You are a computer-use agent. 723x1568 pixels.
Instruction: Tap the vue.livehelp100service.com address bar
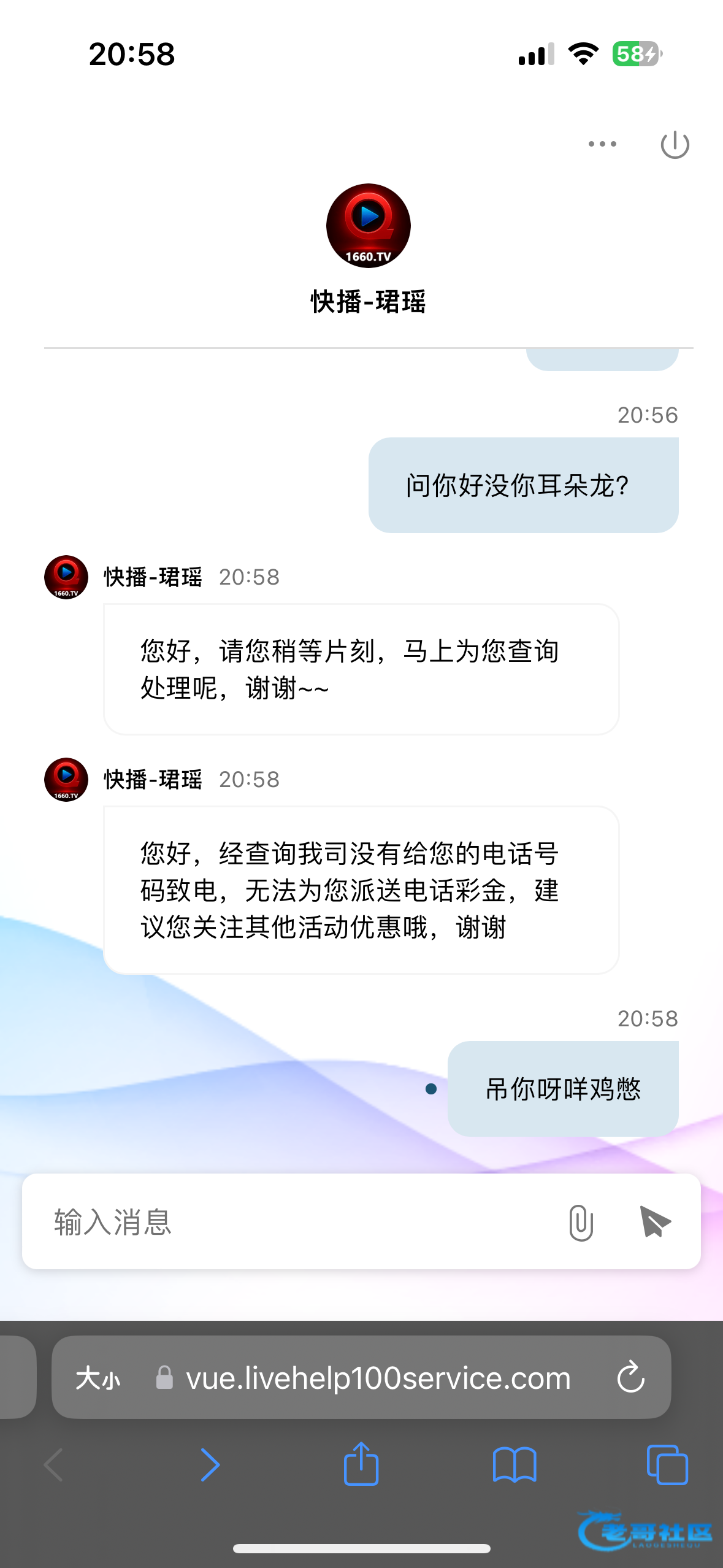click(378, 1378)
